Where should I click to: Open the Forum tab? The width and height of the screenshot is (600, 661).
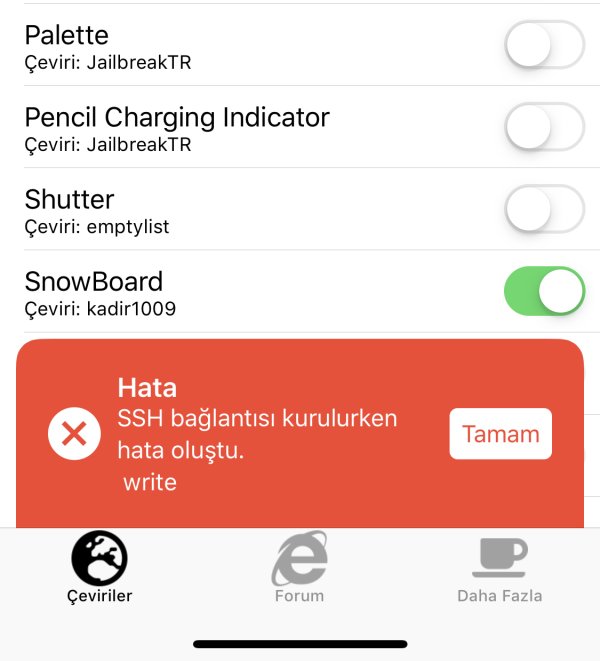point(300,568)
